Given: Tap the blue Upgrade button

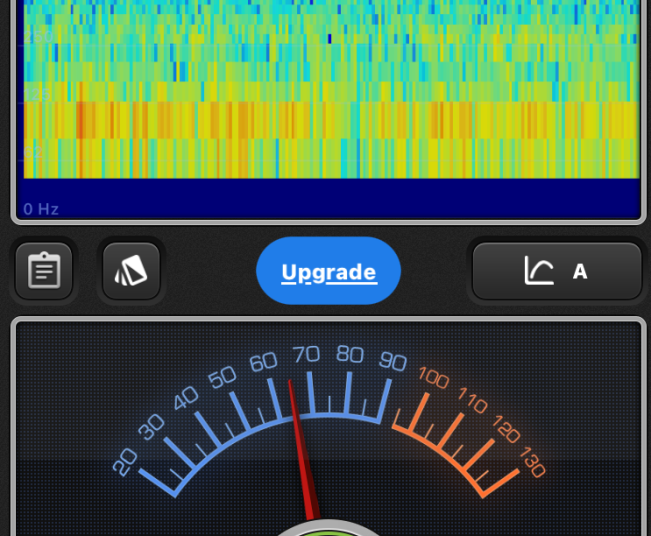Looking at the screenshot, I should point(328,271).
